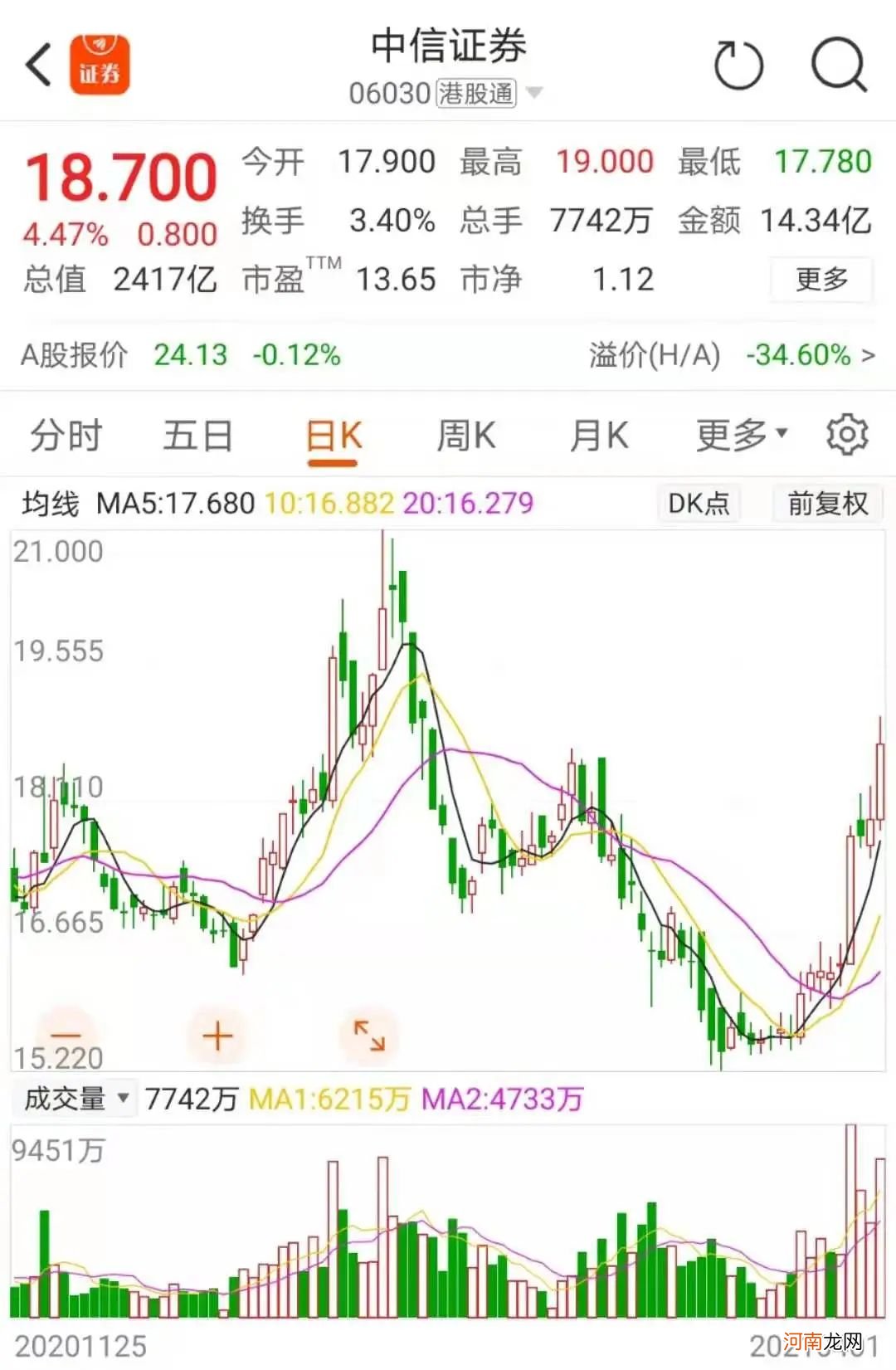Viewport: 896px width, 1370px height.
Task: Switch to the 周K weekly chart tab
Action: coord(467,435)
